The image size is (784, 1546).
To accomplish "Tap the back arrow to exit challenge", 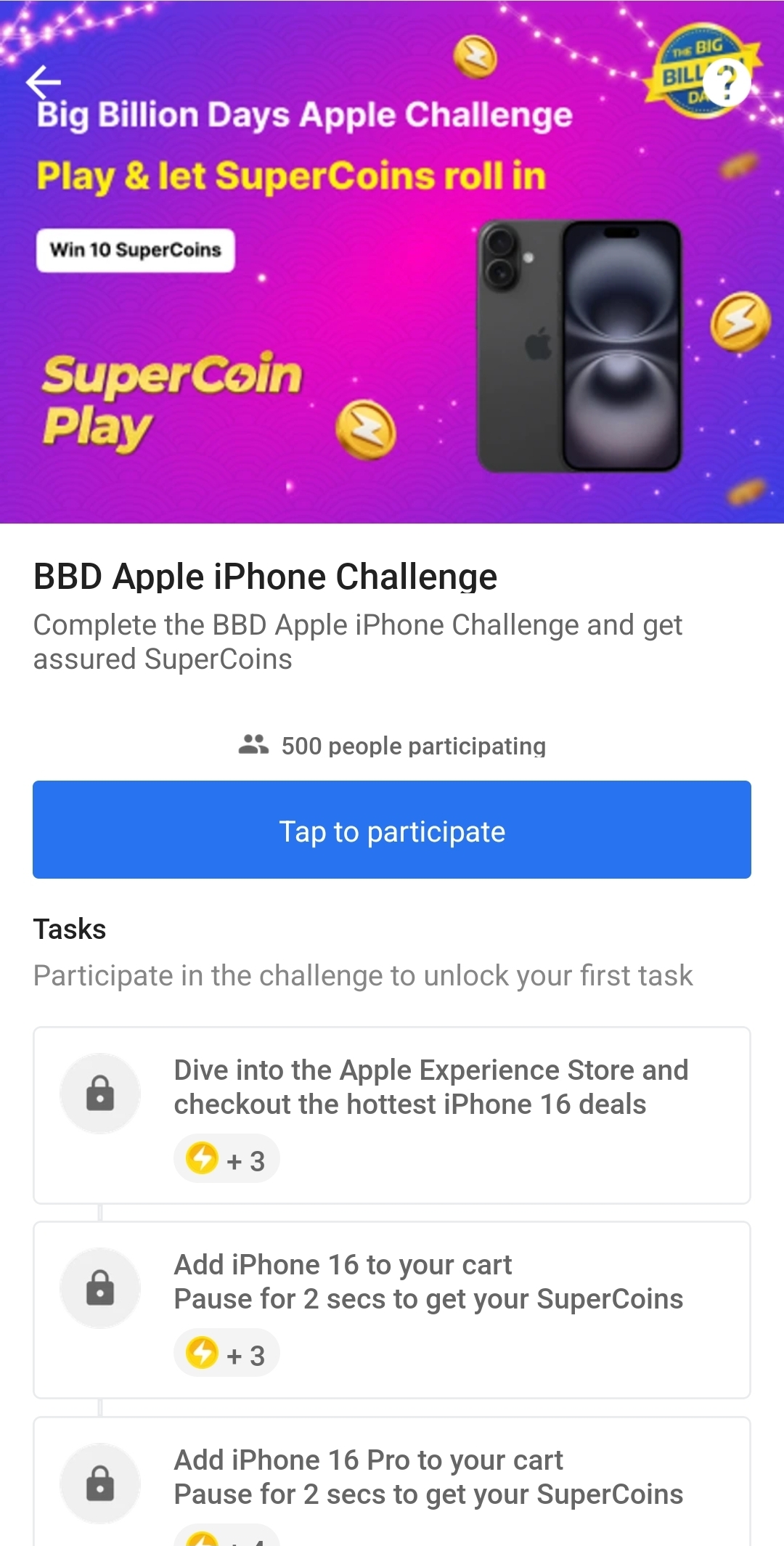I will point(45,82).
